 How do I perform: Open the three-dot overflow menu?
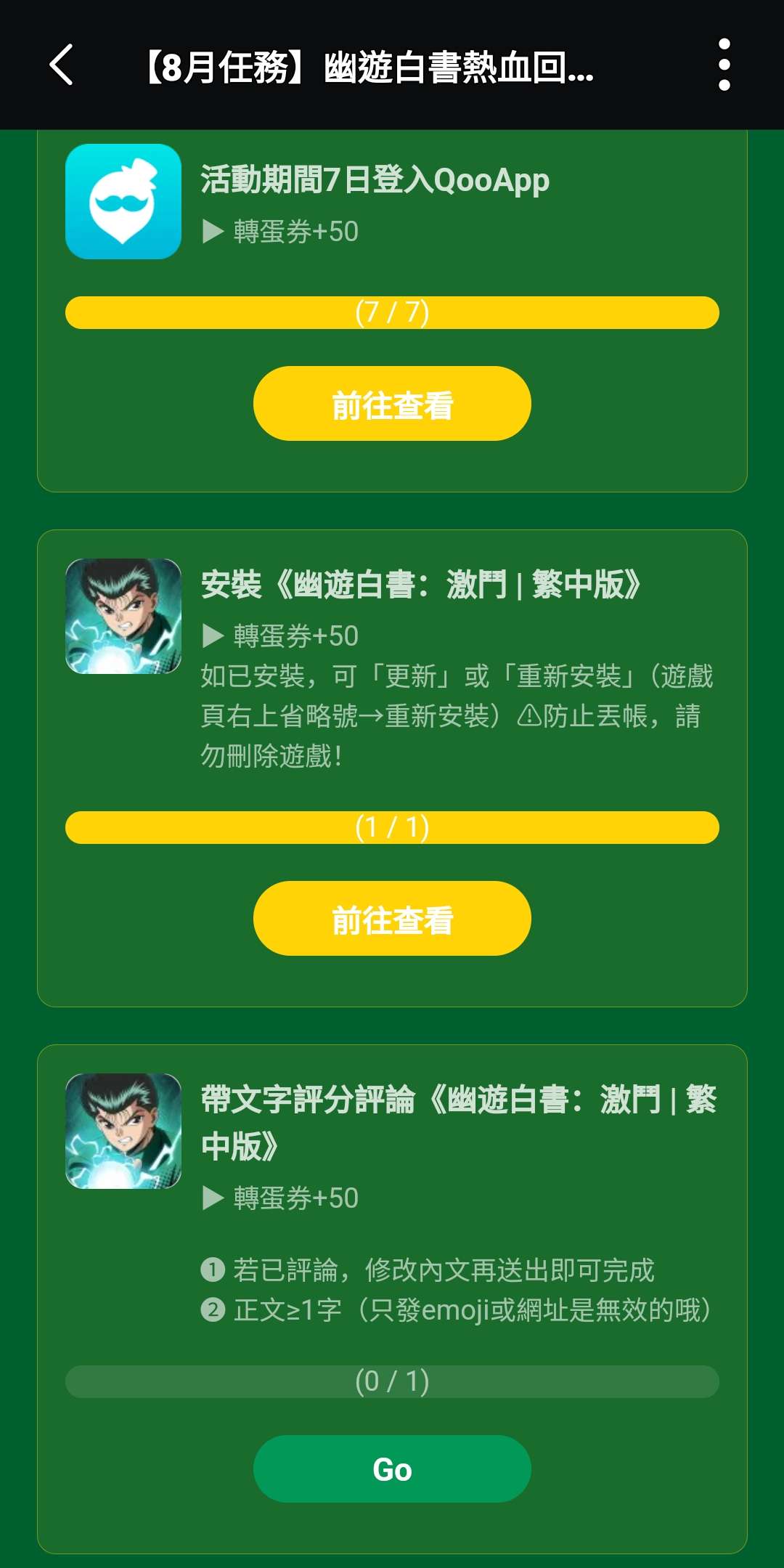coord(724,65)
